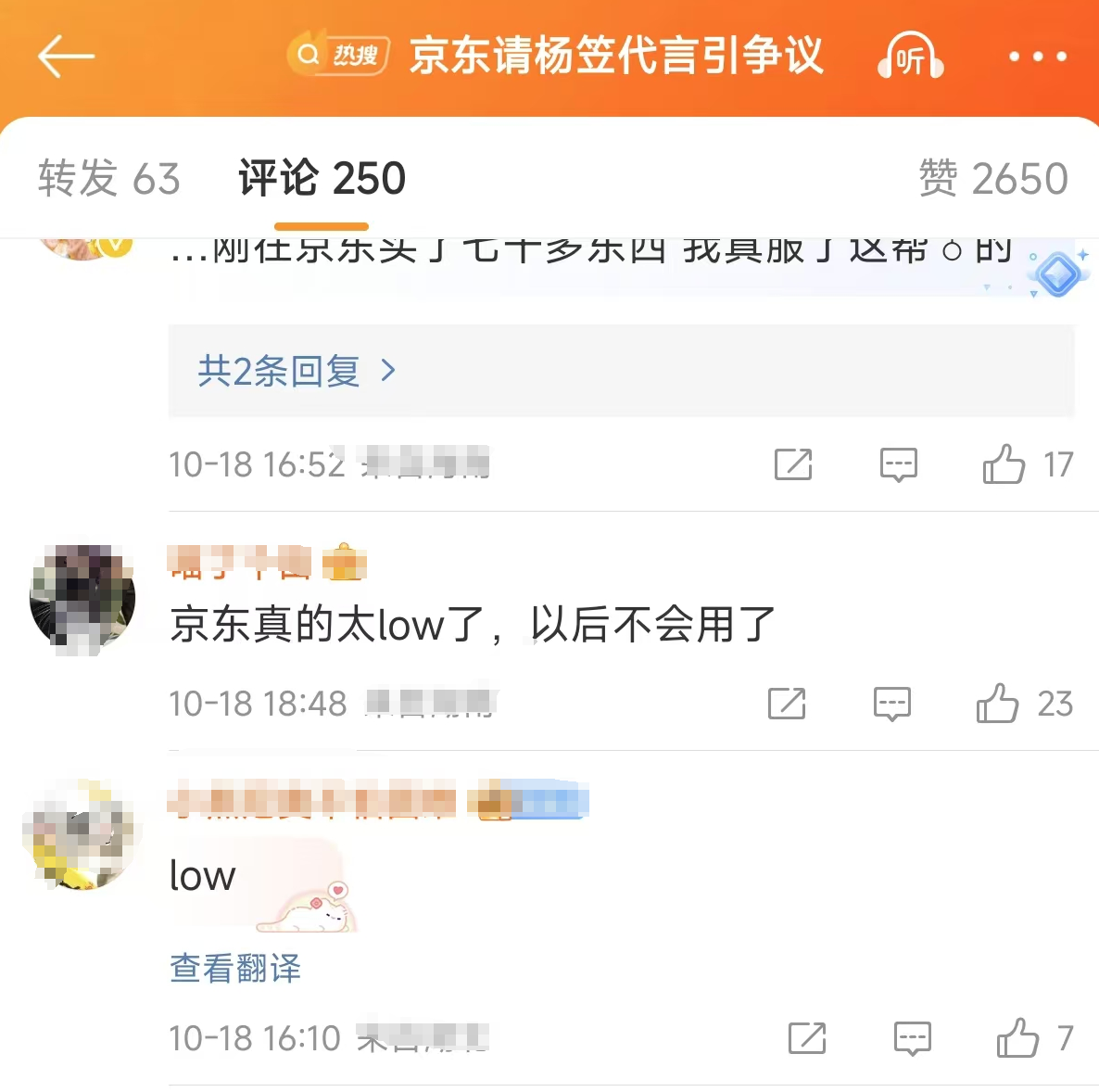Repost the 京东真的太low了 comment
This screenshot has height=1092, width=1099.
click(x=787, y=704)
